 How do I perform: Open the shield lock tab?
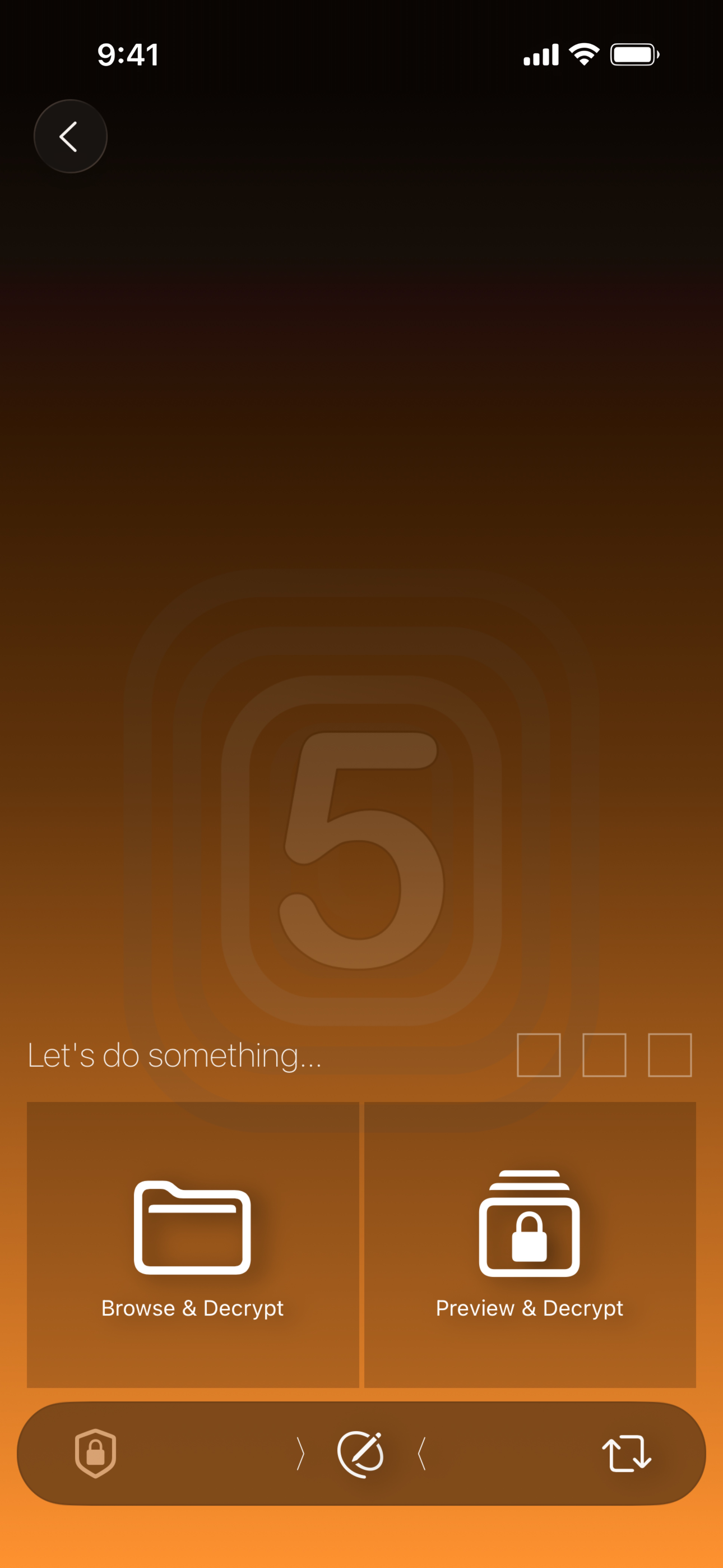tap(95, 1454)
